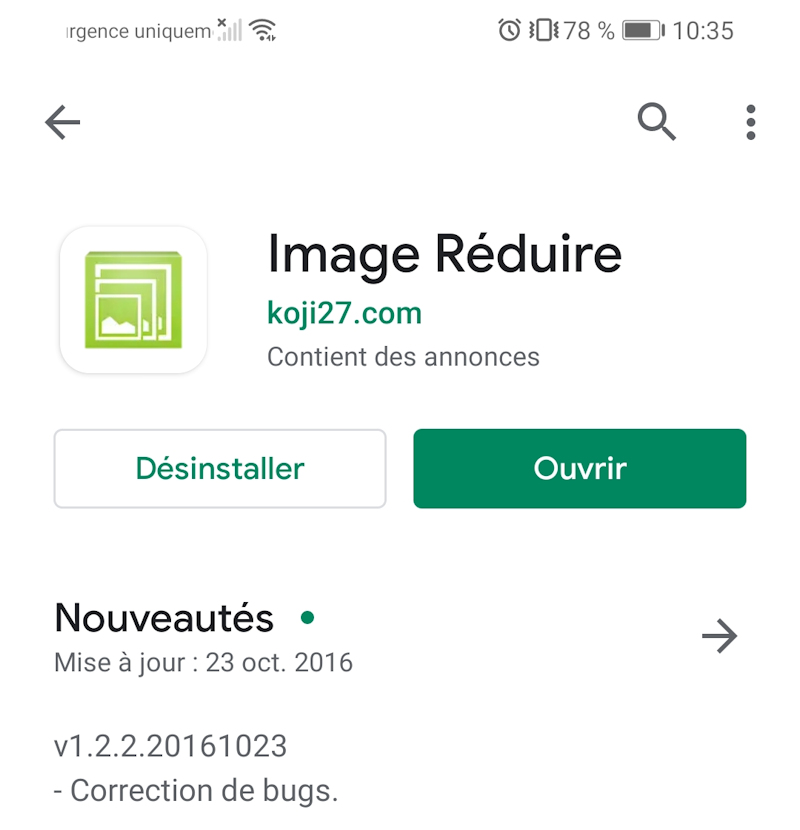
Task: Tap the version text v1.2.2.20161023
Action: 170,746
